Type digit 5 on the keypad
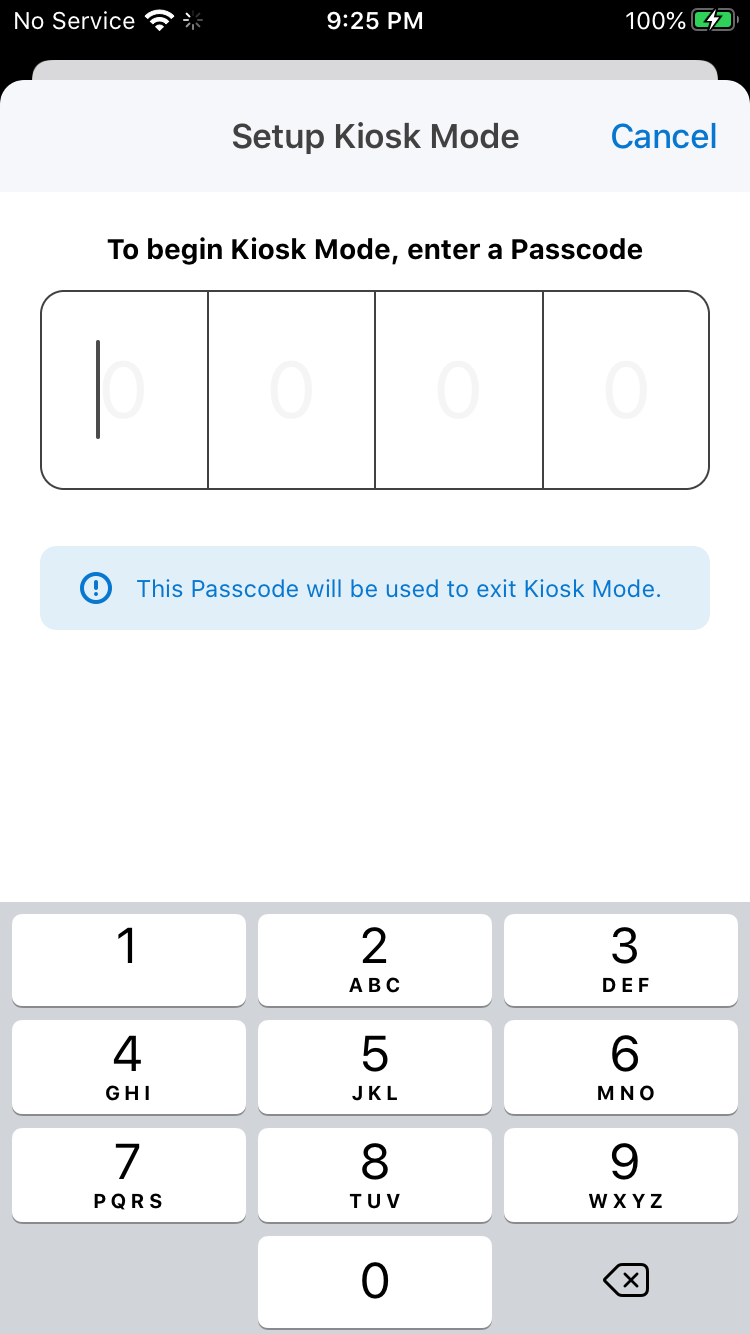The height and width of the screenshot is (1334, 750). [374, 1066]
